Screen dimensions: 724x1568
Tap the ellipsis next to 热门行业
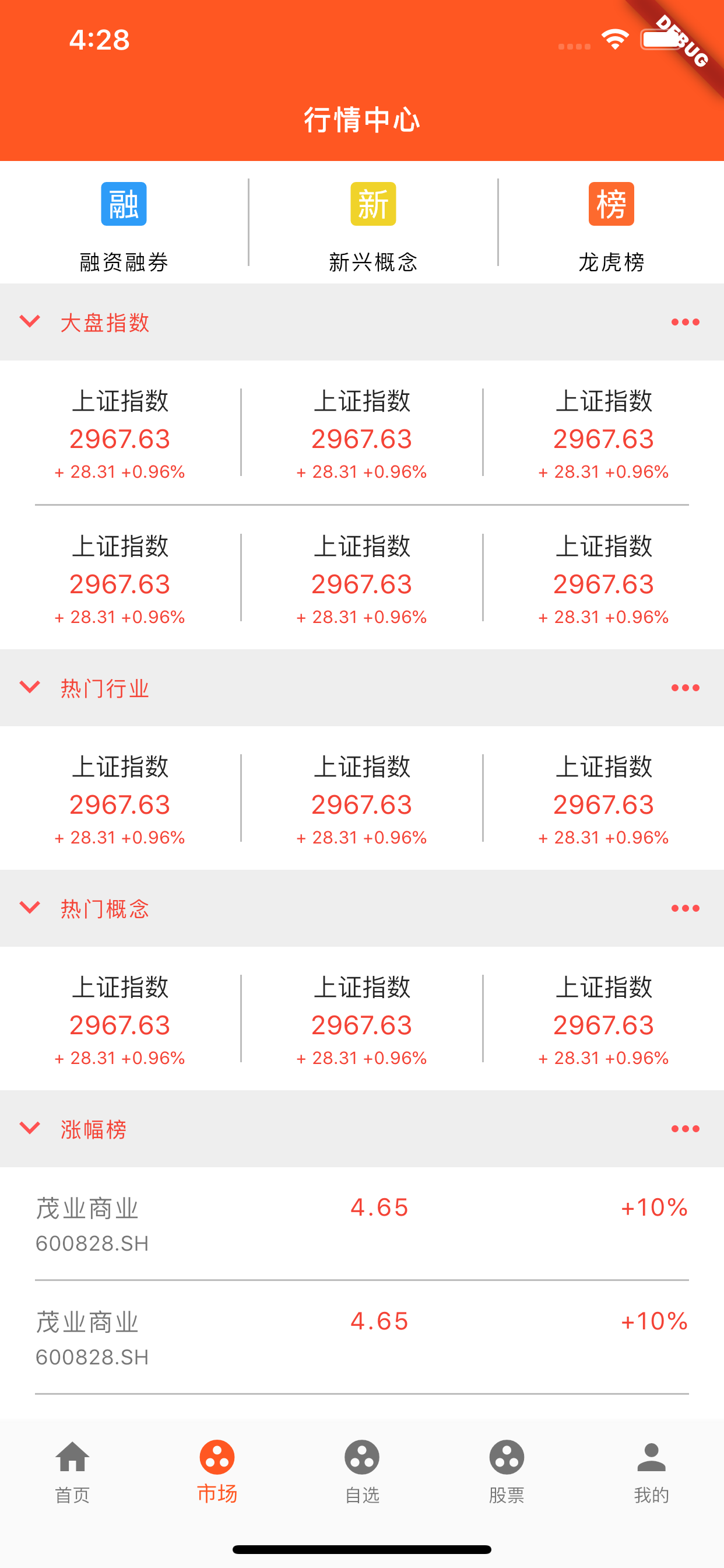[x=684, y=688]
